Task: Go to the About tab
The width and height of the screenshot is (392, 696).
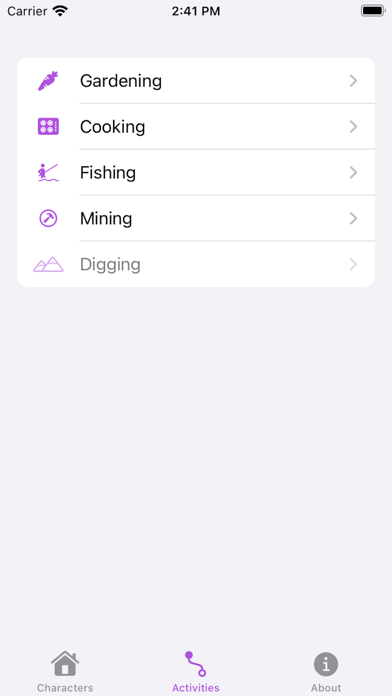Action: coord(326,672)
